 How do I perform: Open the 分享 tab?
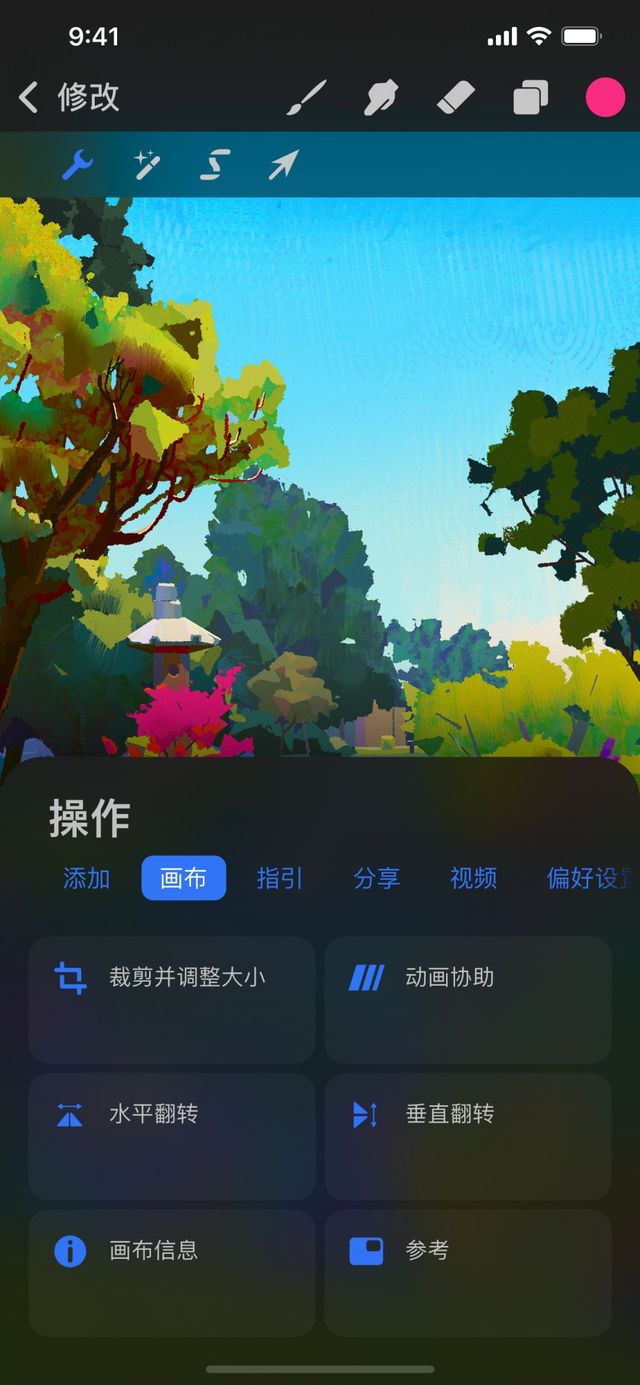click(x=376, y=878)
